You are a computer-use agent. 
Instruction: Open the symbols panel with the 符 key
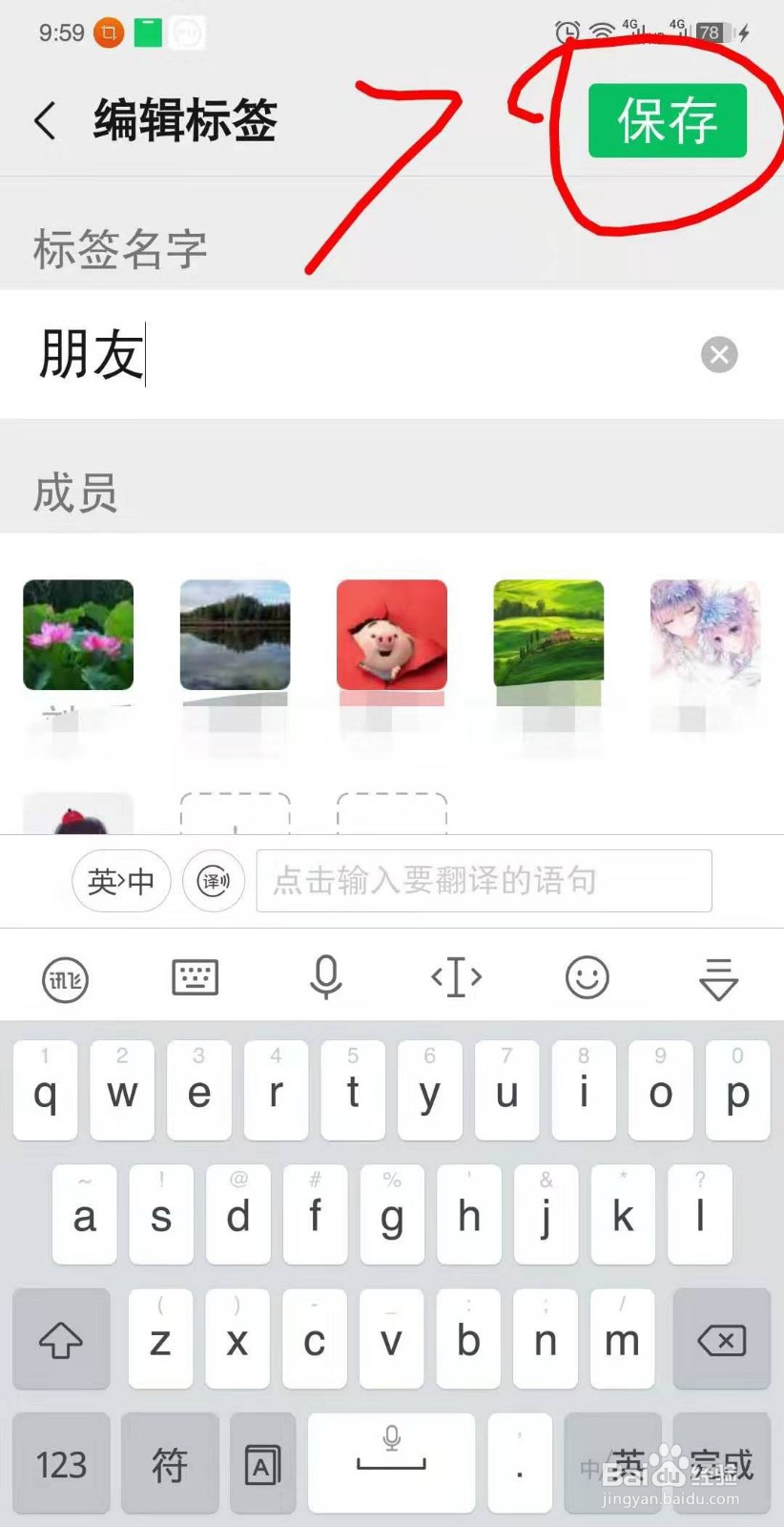point(169,1463)
